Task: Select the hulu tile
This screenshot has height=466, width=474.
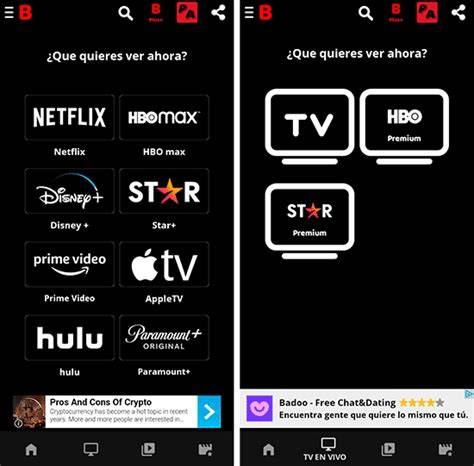Action: tap(69, 338)
